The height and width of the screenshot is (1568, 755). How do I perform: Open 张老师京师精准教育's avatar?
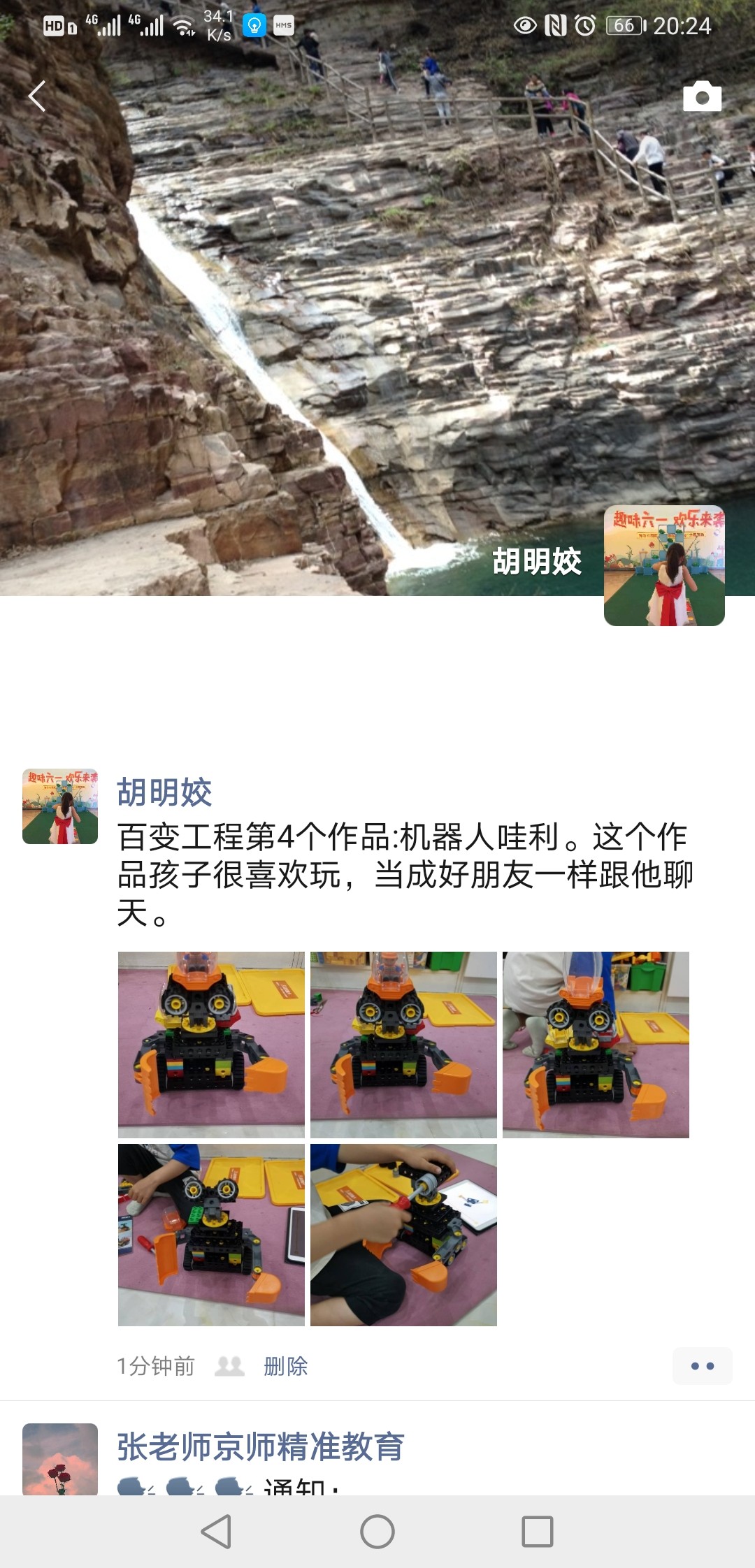coord(60,1459)
